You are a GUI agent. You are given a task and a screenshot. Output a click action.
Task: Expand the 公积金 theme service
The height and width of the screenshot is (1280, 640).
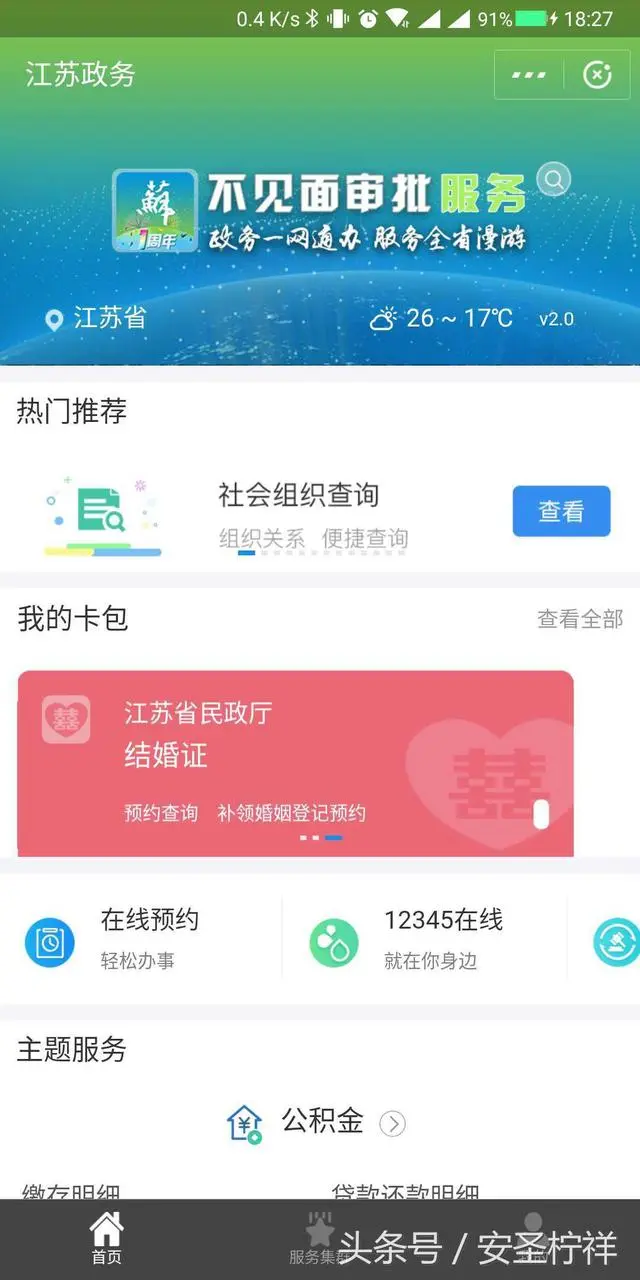[x=392, y=1124]
